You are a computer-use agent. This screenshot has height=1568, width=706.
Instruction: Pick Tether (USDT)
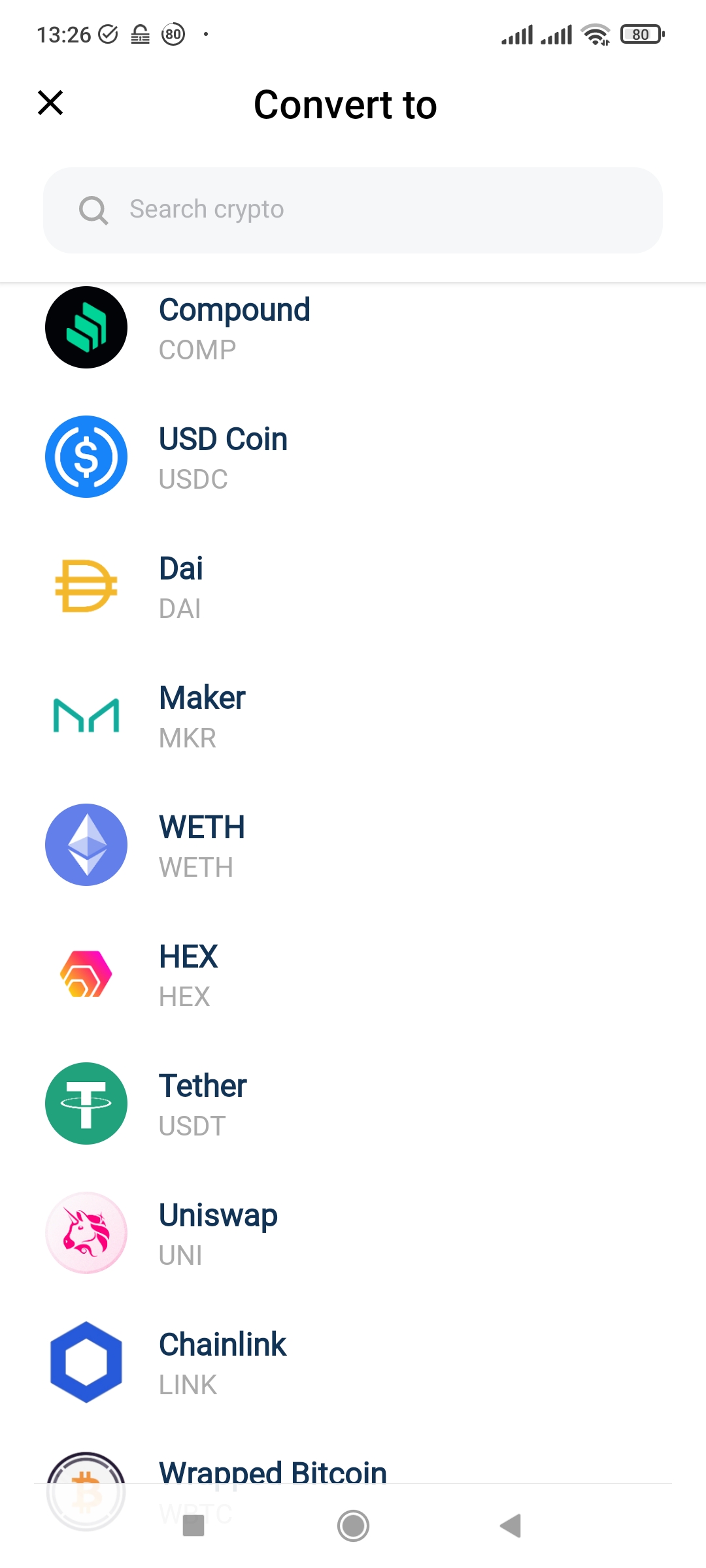[203, 1104]
